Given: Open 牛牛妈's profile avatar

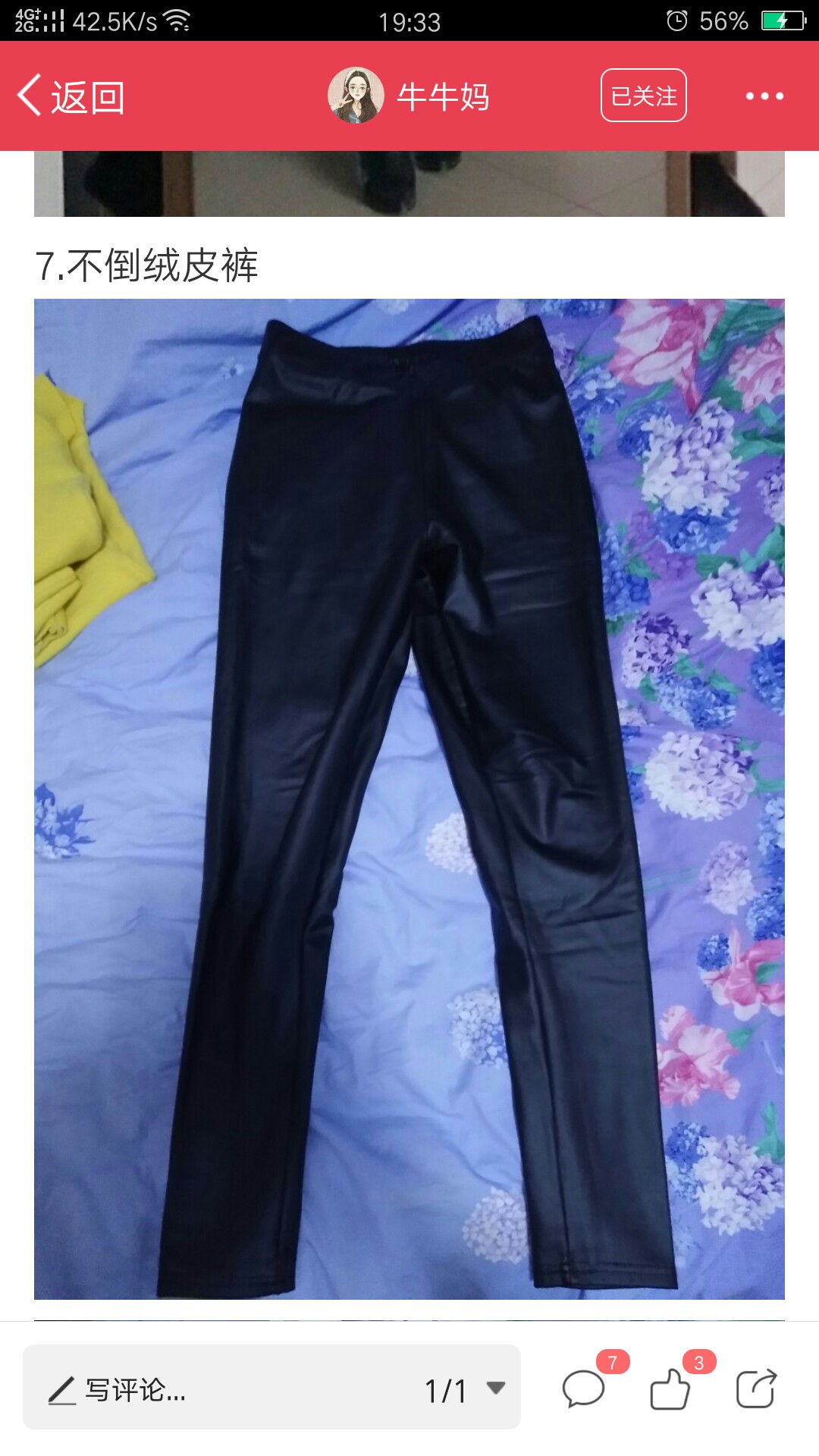Looking at the screenshot, I should pyautogui.click(x=356, y=96).
